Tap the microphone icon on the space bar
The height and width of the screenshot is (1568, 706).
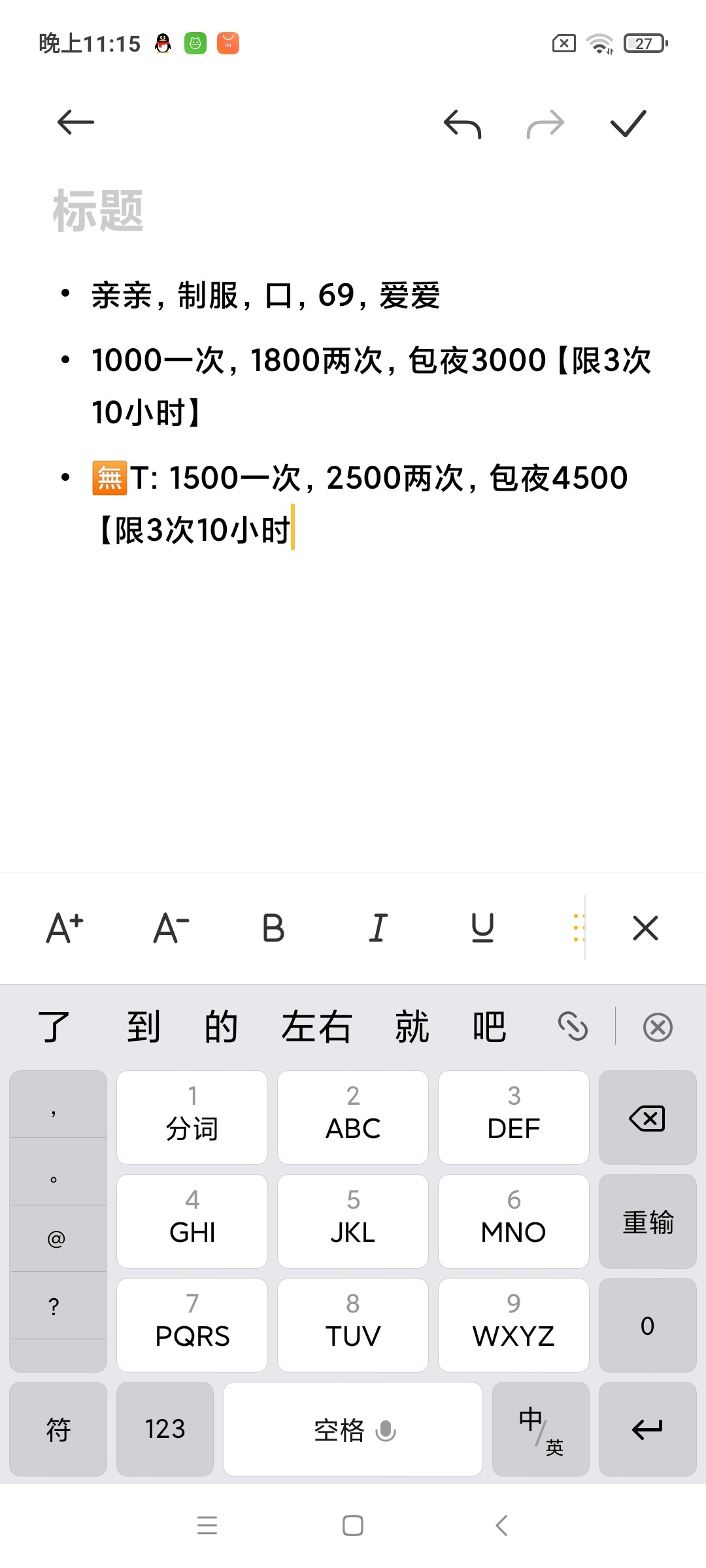[385, 1429]
